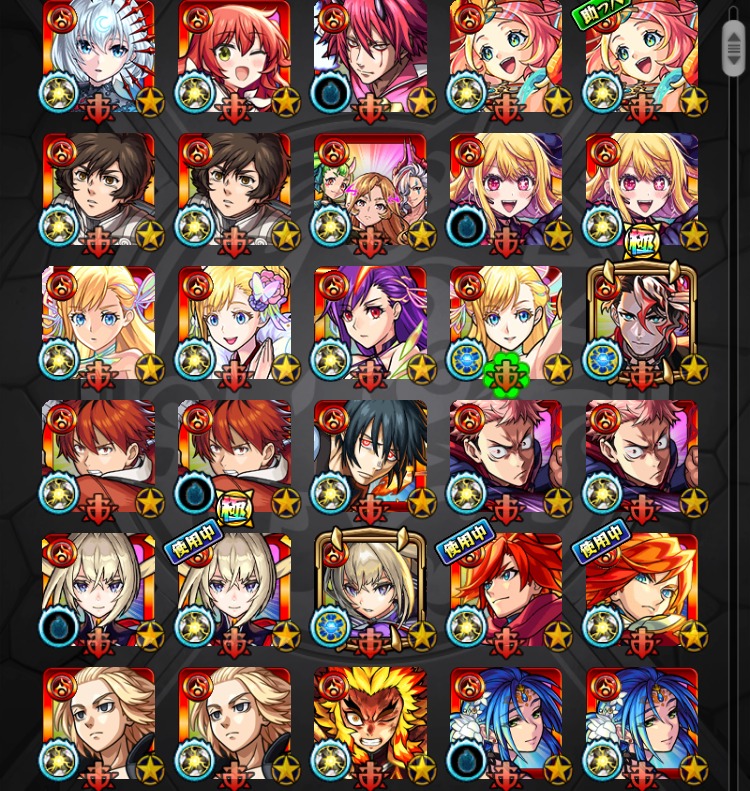750x791 pixels.
Task: Choose the red-haired boy with the rainbow 極 badge
Action: 234,456
